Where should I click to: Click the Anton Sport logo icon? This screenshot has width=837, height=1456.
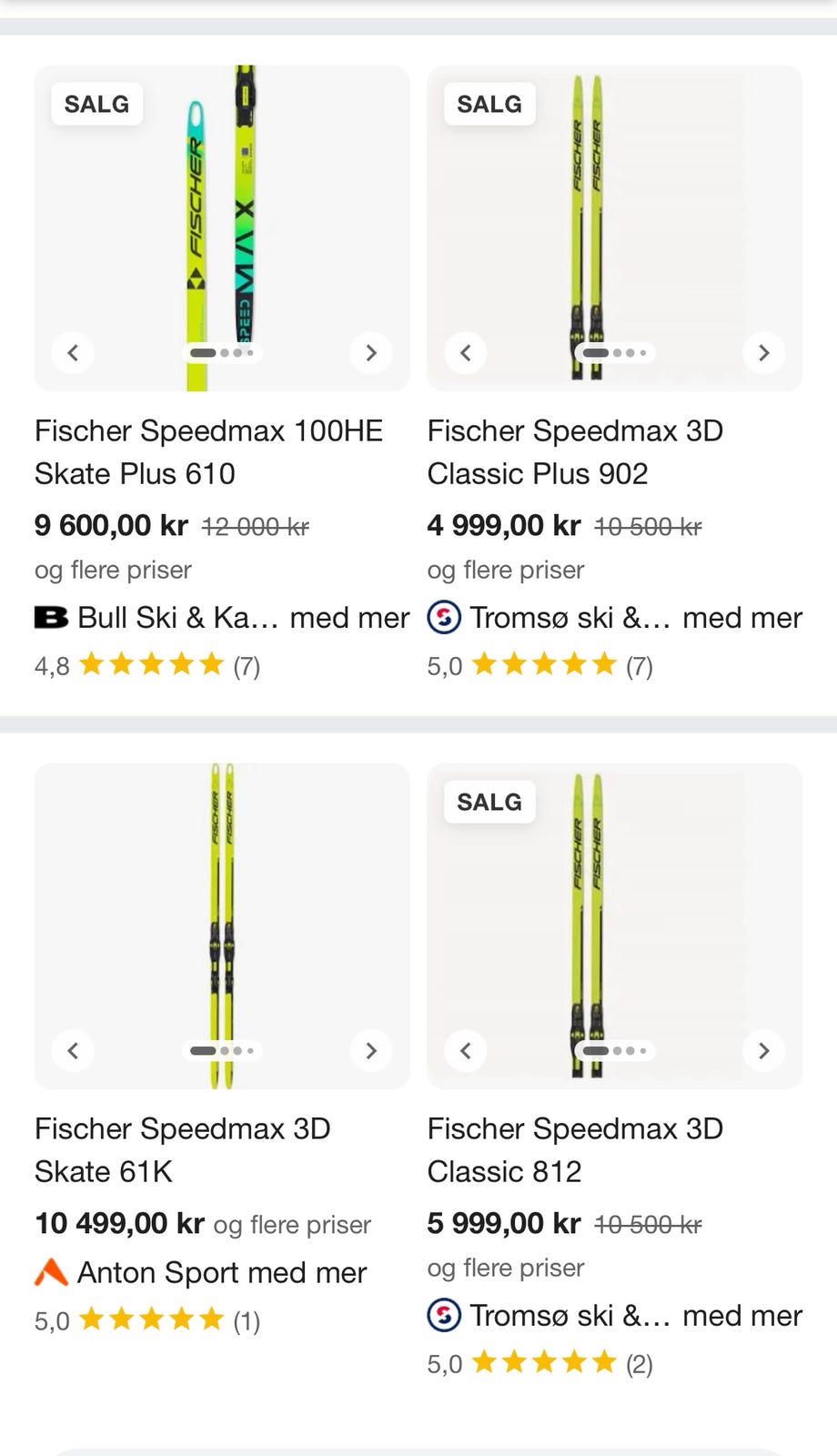(52, 1272)
